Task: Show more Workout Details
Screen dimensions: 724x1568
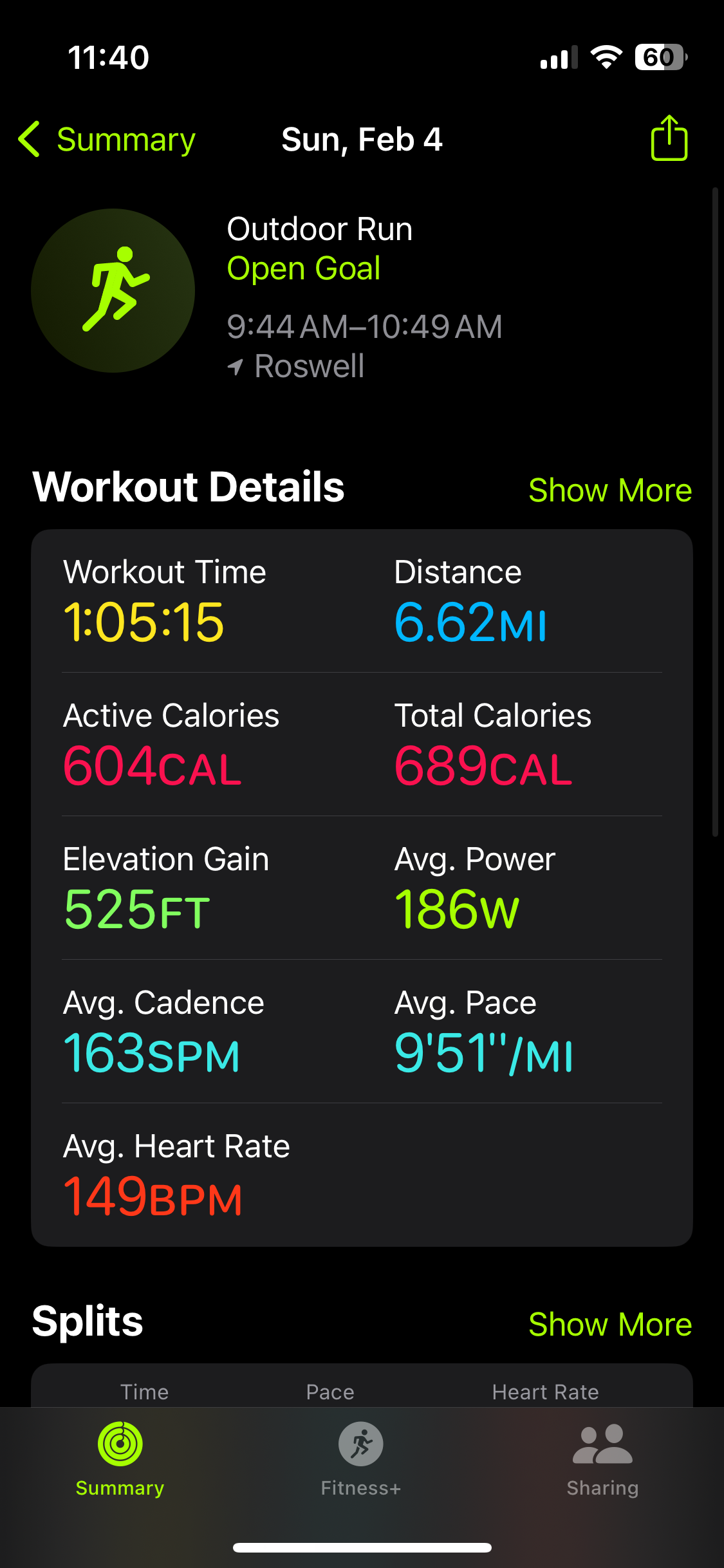Action: pyautogui.click(x=609, y=490)
